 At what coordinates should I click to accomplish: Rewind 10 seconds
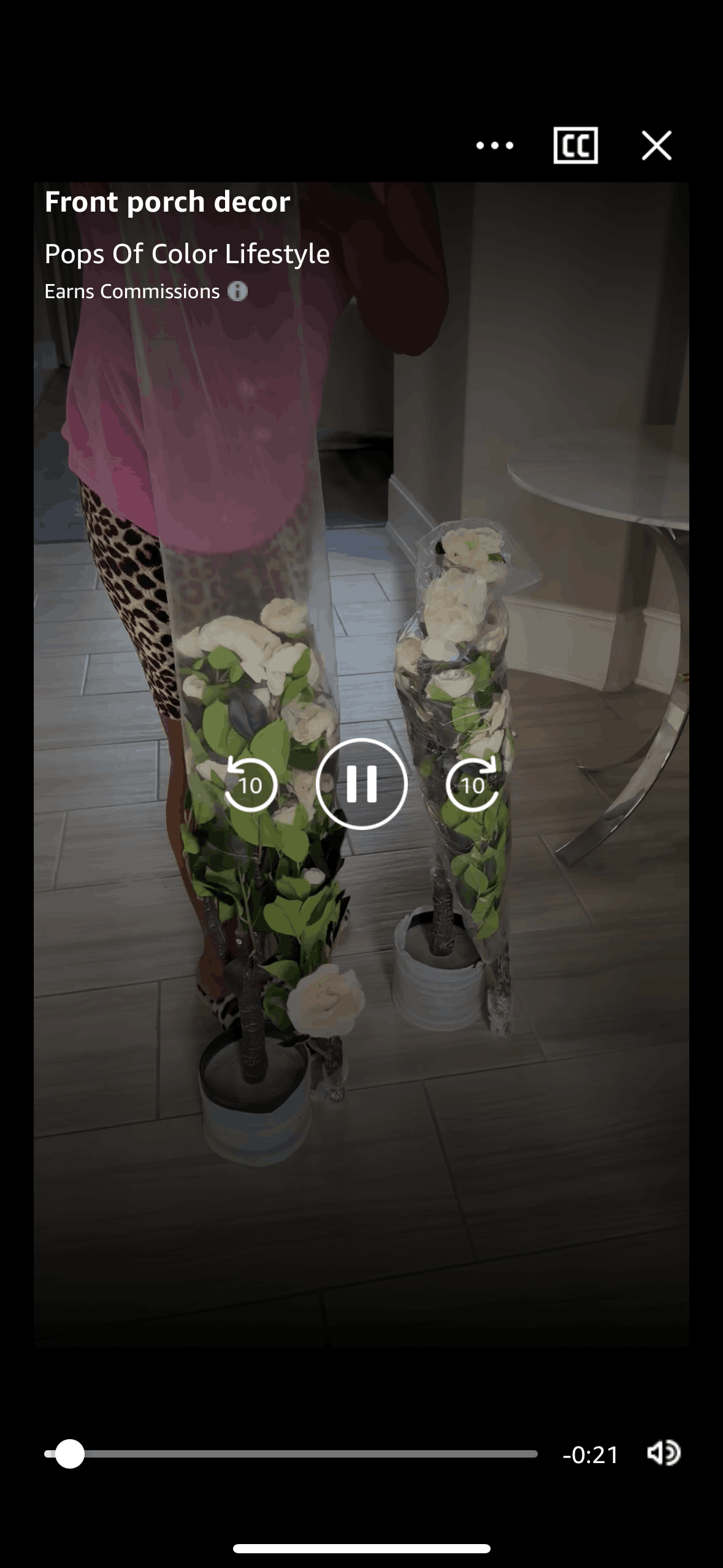[250, 784]
